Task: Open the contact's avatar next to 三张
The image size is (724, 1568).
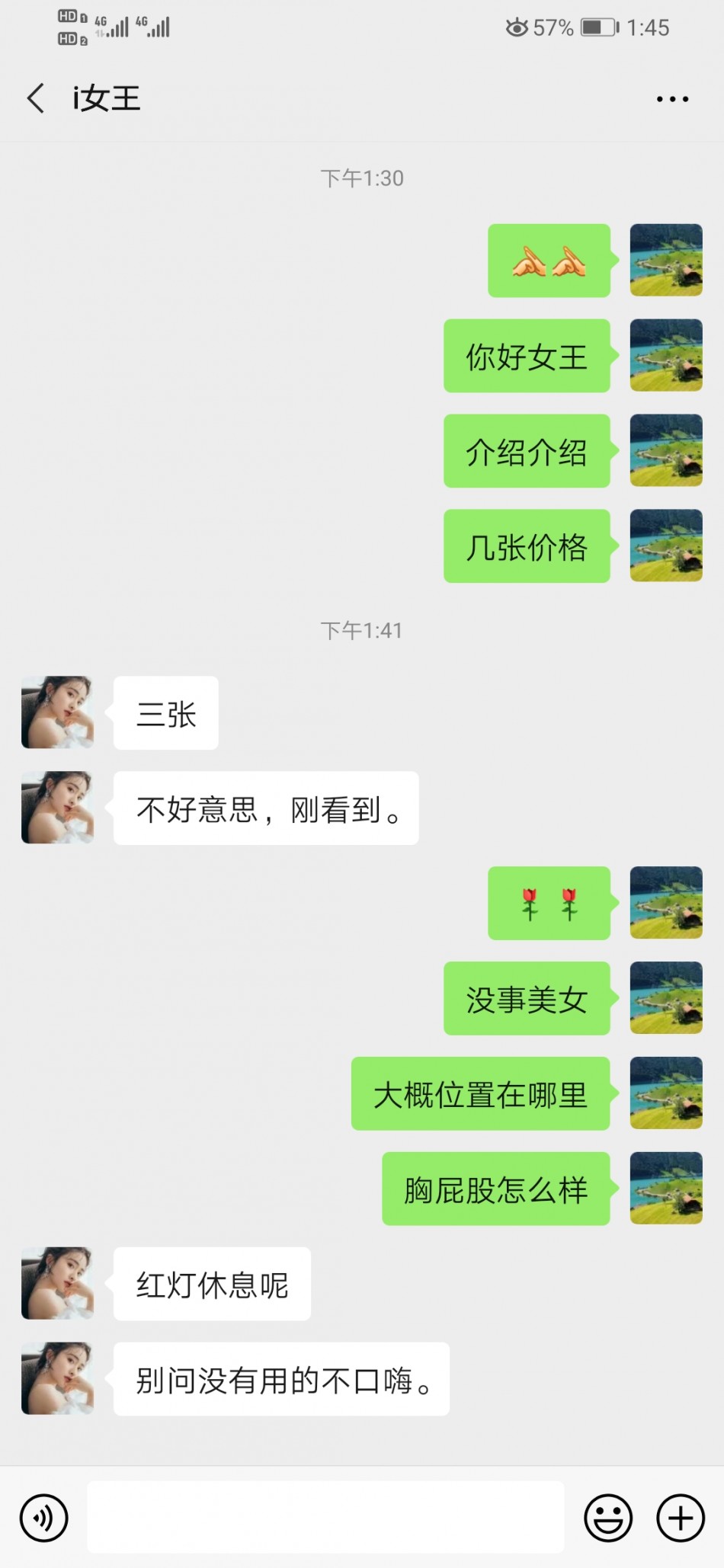Action: [x=57, y=712]
